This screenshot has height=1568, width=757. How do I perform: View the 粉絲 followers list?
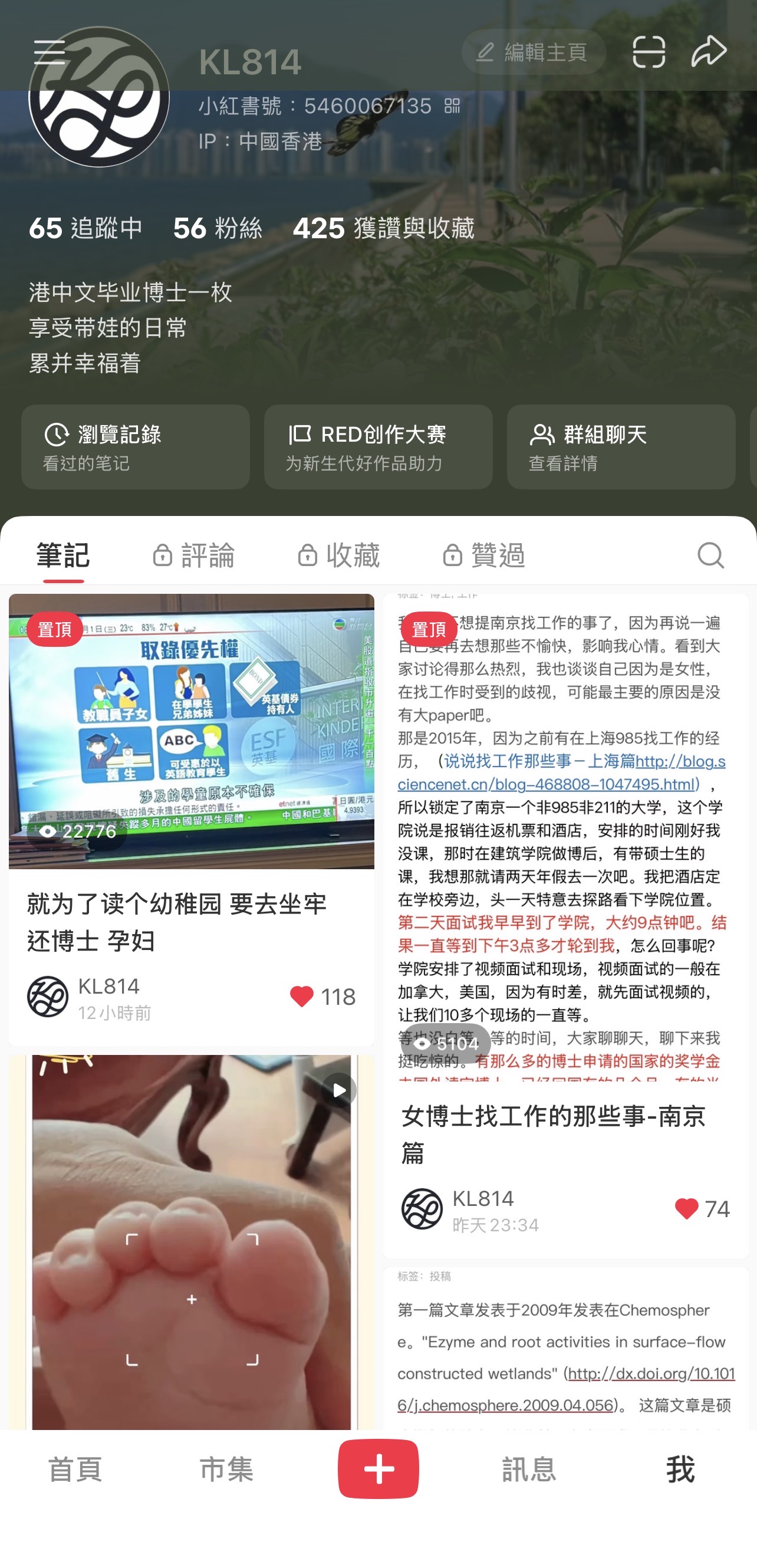click(x=217, y=228)
